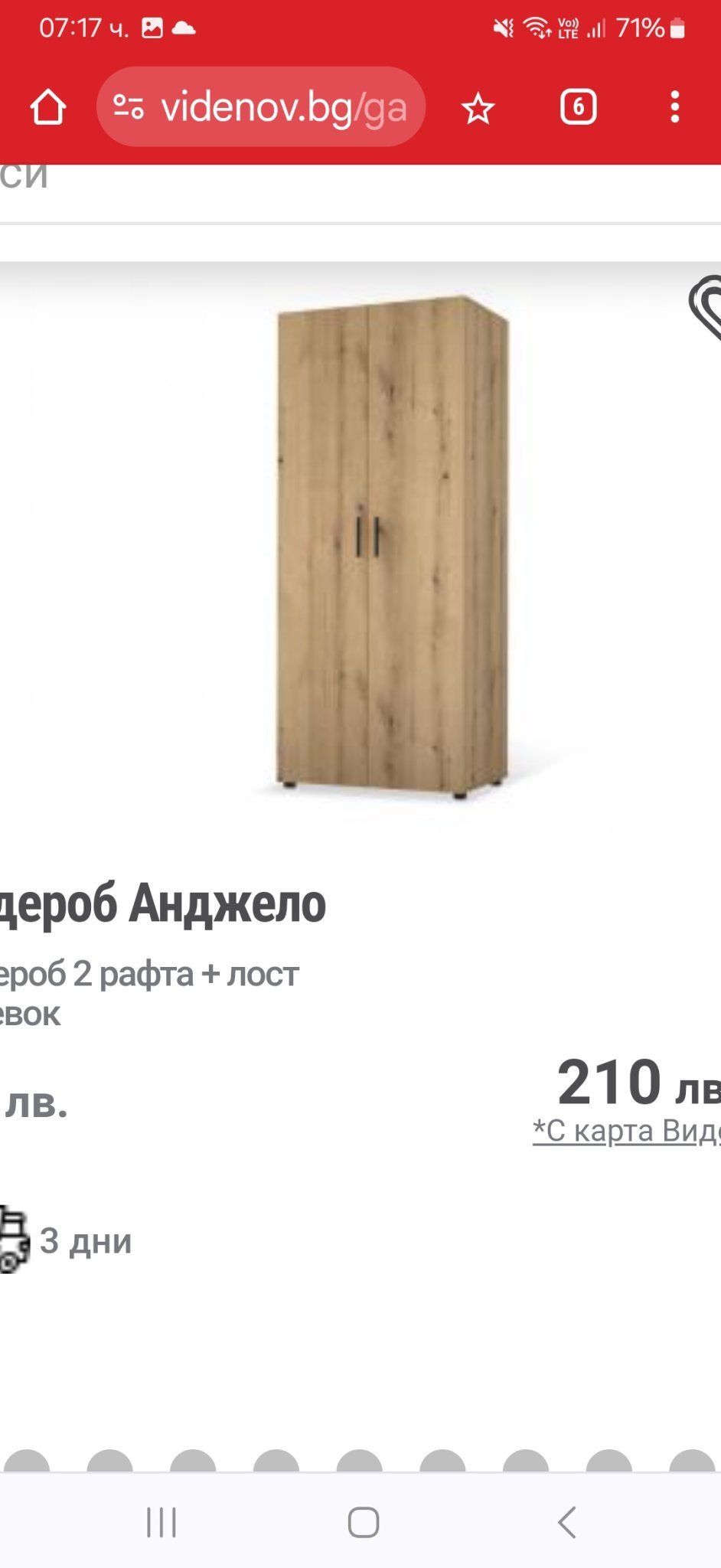Bookmark this page with the star
Viewport: 721px width, 1568px height.
478,109
